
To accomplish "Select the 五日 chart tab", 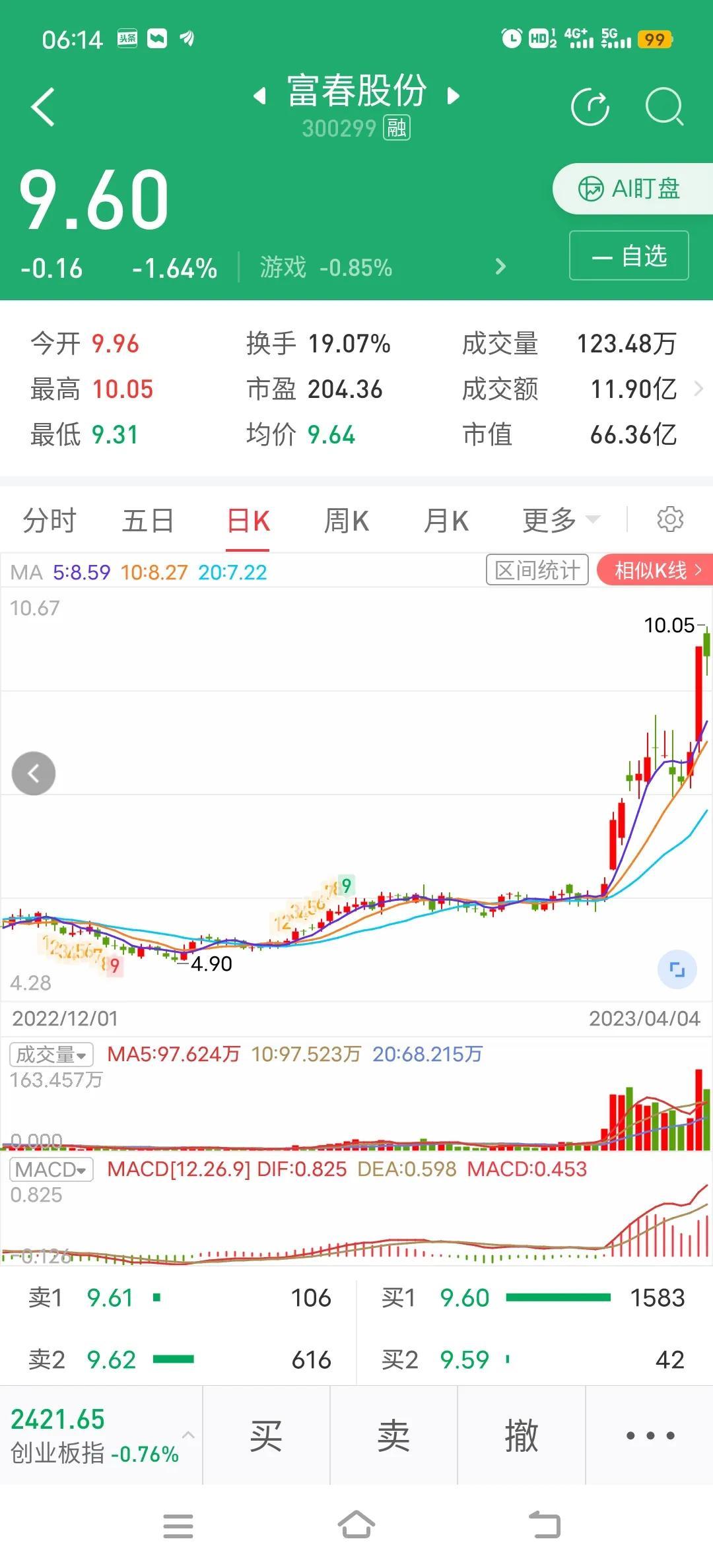I will click(x=148, y=521).
